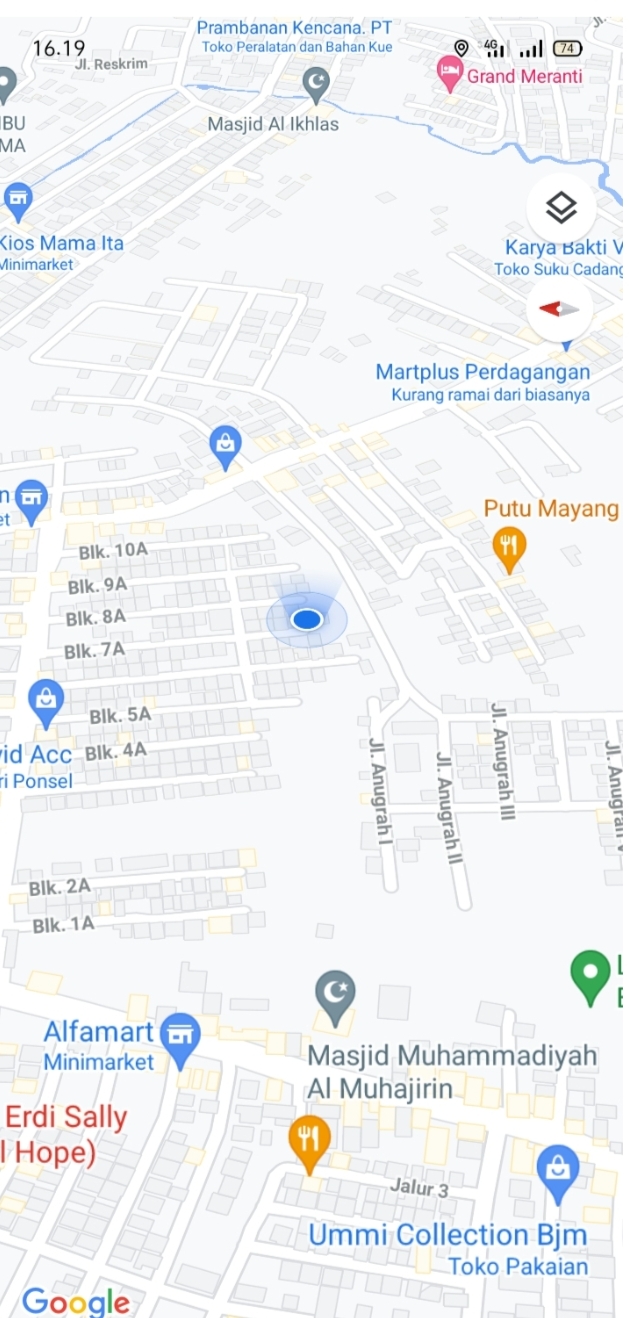Select the Martplus Perdagangan place label
This screenshot has height=1318, width=629.
[x=483, y=372]
